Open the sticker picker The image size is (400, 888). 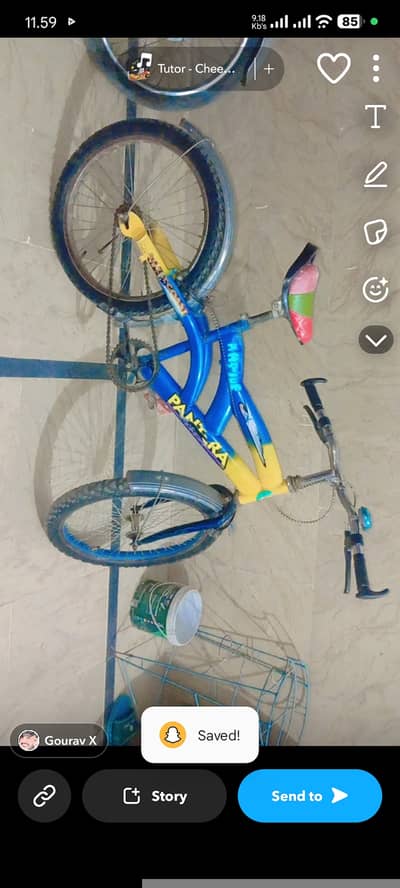[x=375, y=232]
